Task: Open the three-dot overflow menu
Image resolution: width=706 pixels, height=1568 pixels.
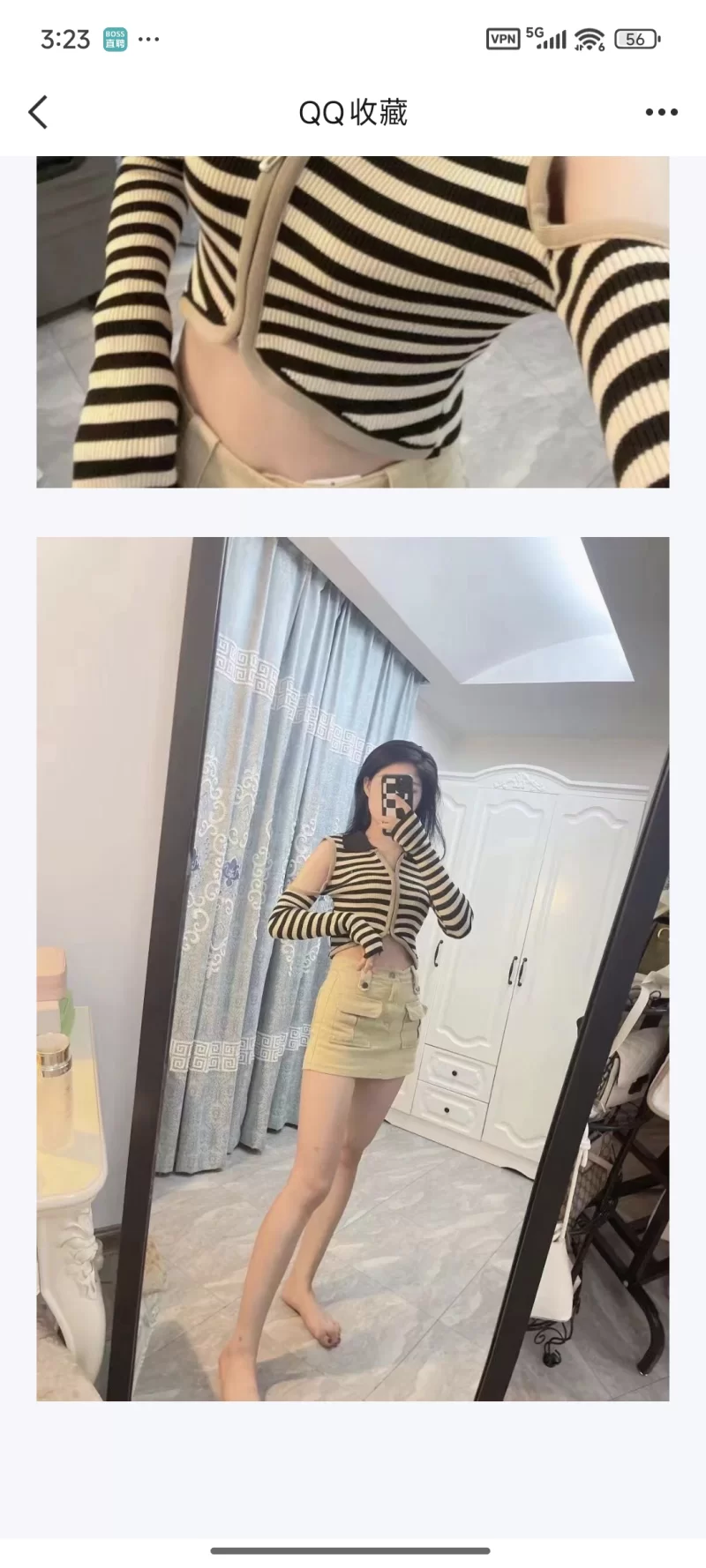Action: [x=661, y=113]
